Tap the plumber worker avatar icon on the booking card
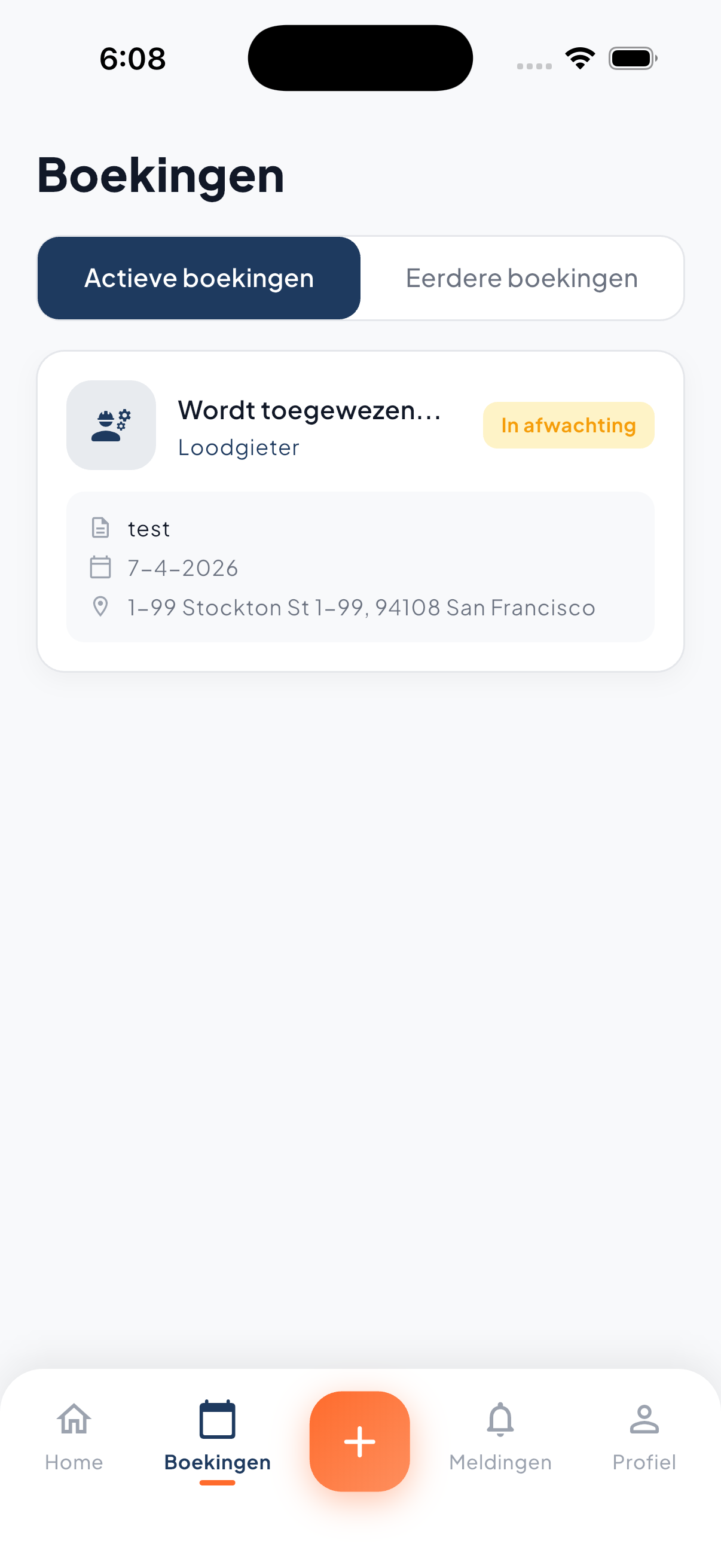The width and height of the screenshot is (721, 1568). tap(111, 425)
